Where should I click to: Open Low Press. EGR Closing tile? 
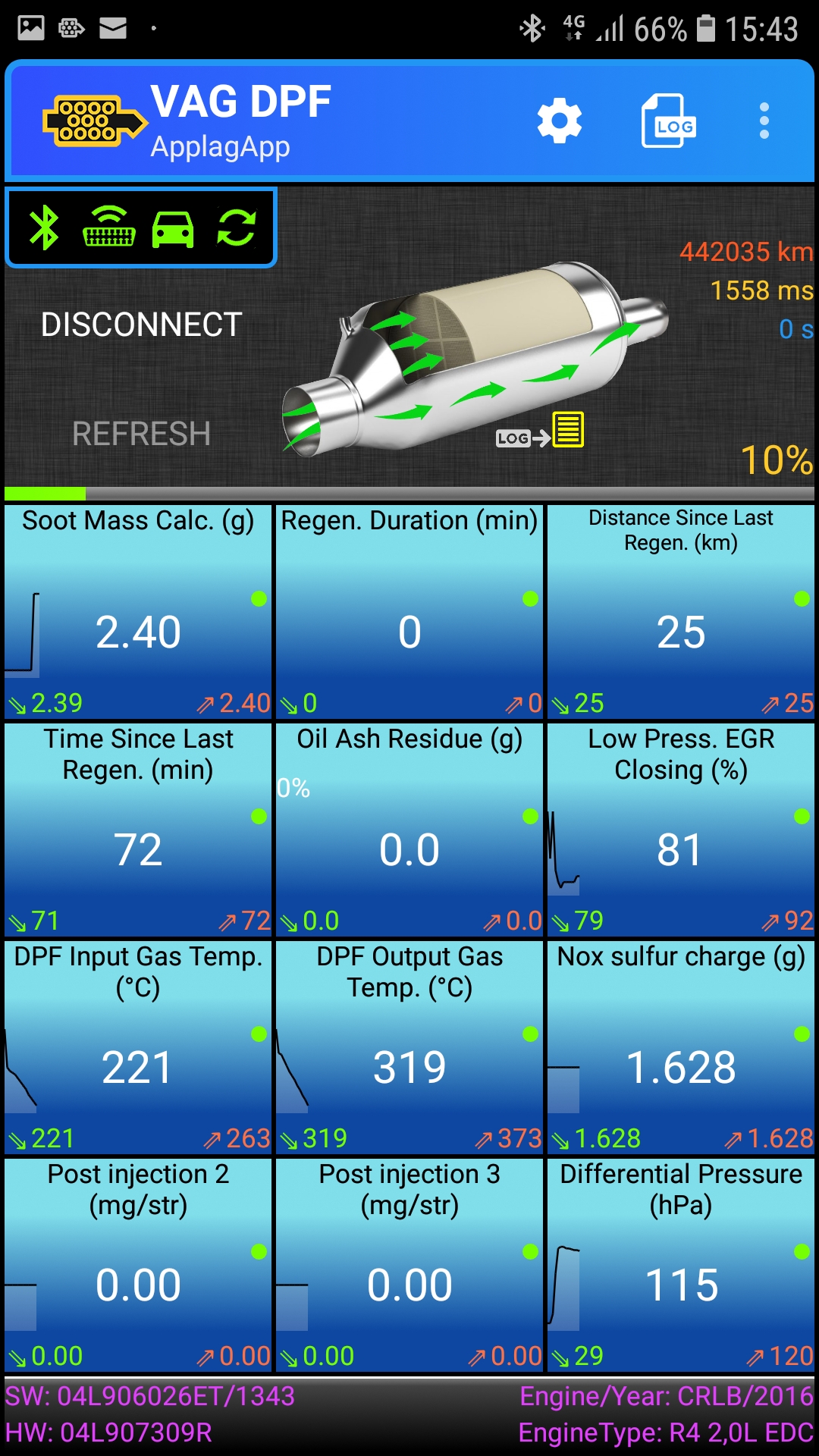(681, 830)
